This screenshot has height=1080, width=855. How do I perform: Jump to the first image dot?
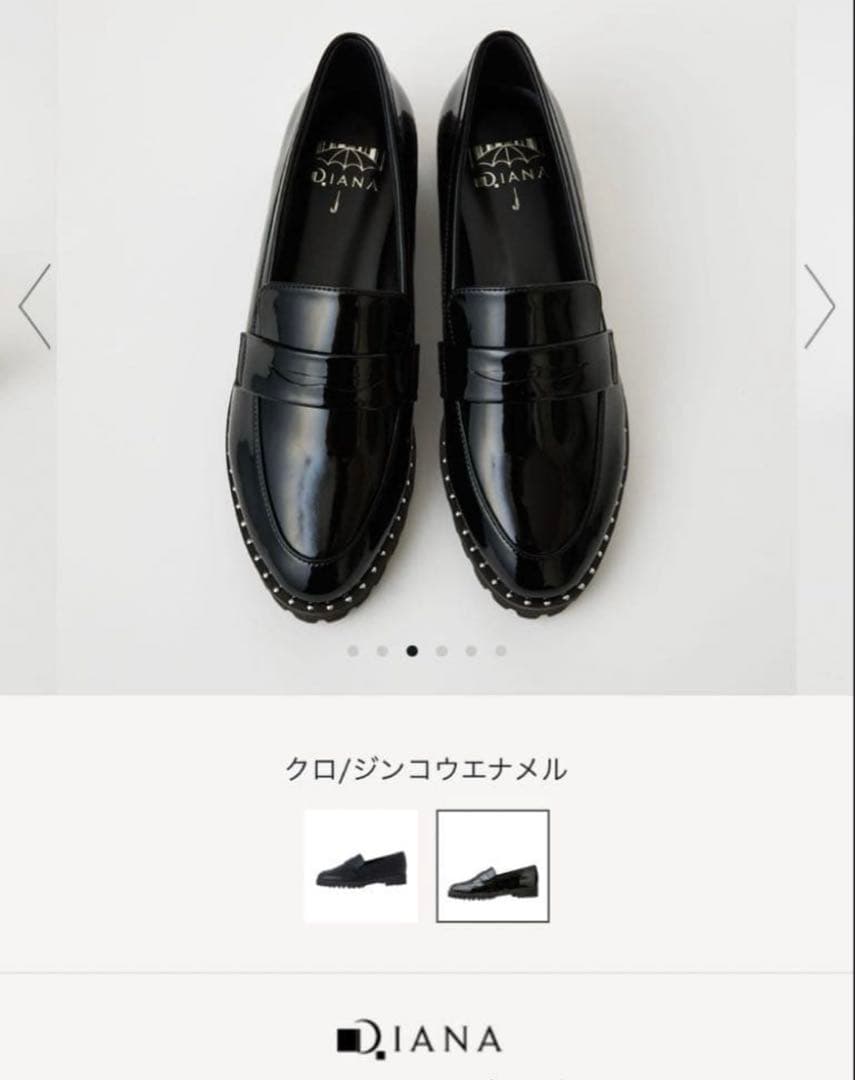point(352,651)
